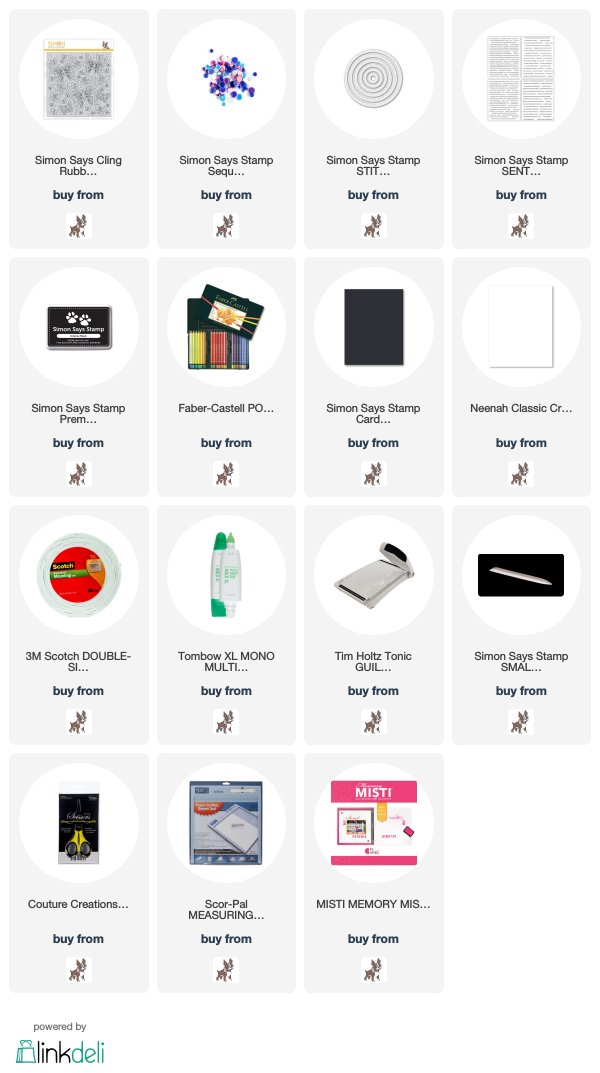
Task: Tap the store icon under MISTI buy from
Action: tap(374, 970)
